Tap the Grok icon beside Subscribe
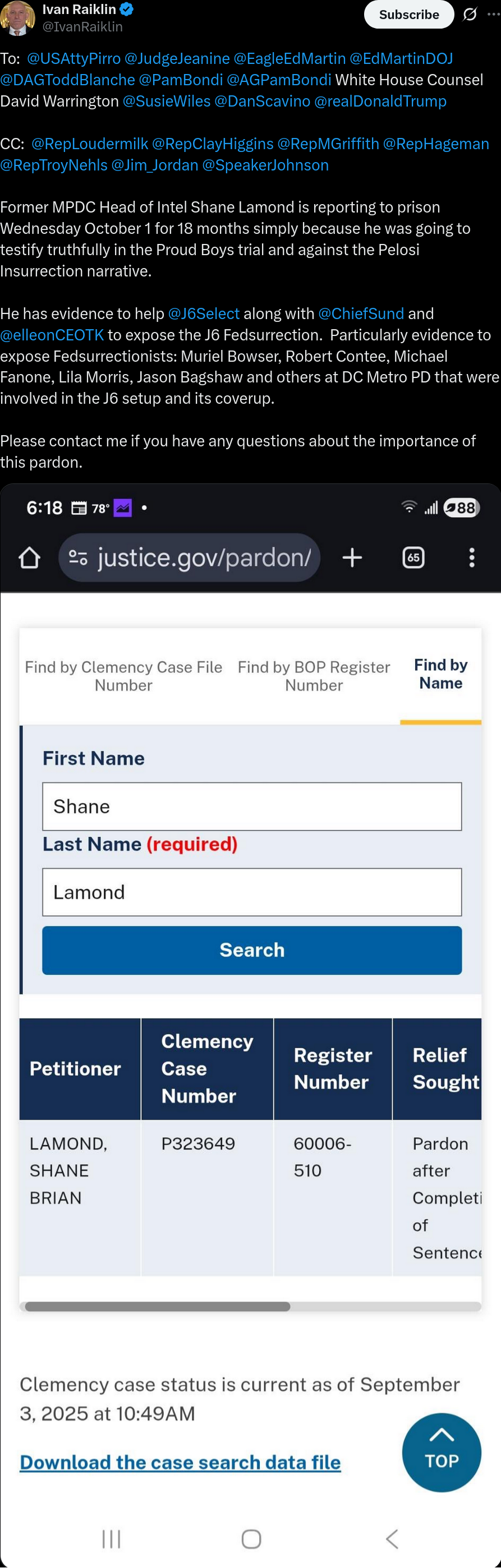This screenshot has width=501, height=1568. [470, 15]
